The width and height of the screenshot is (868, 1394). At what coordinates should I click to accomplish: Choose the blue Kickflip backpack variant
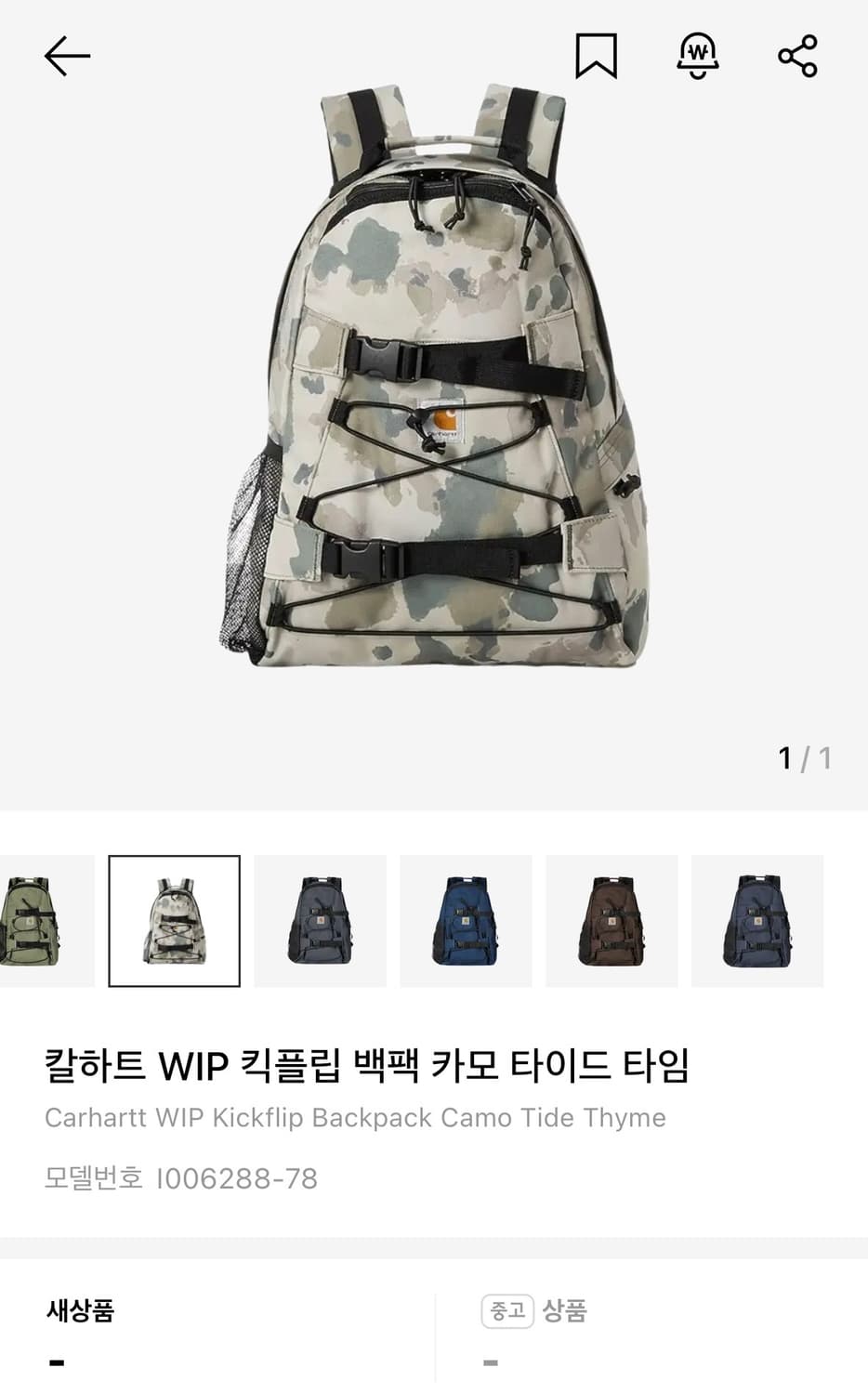coord(466,920)
